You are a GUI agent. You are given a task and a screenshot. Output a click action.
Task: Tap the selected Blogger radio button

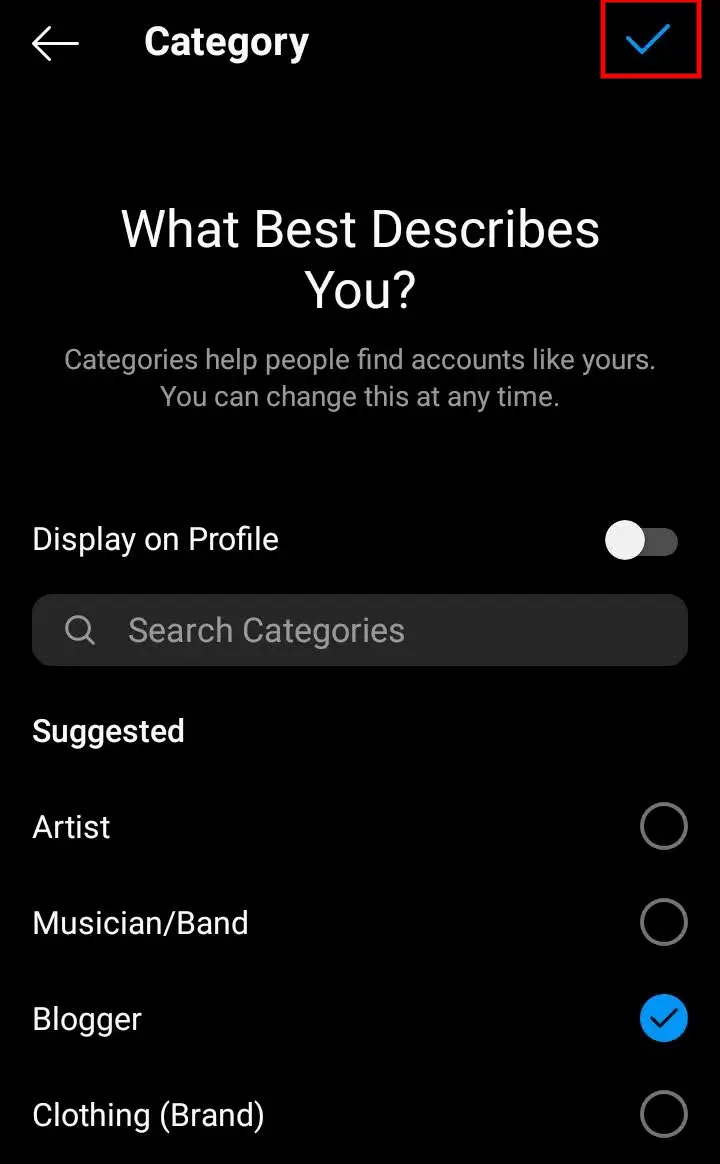[664, 1018]
